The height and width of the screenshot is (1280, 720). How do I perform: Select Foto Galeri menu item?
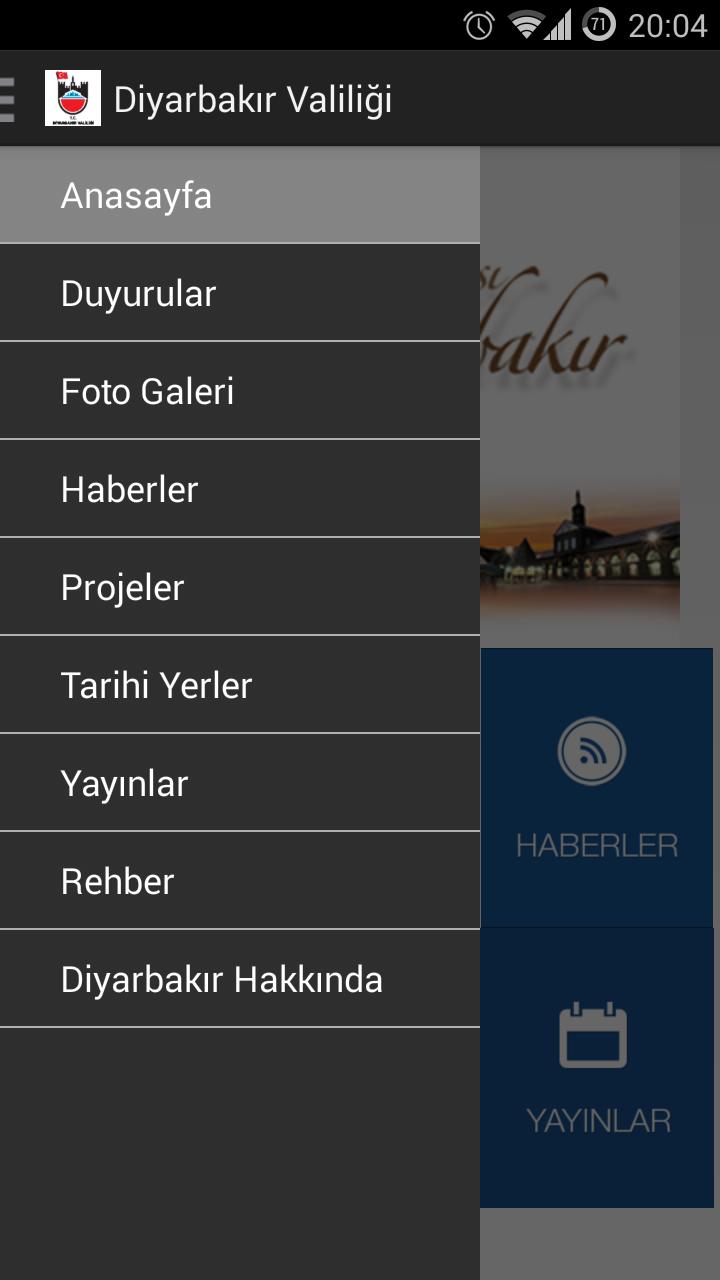pyautogui.click(x=239, y=391)
